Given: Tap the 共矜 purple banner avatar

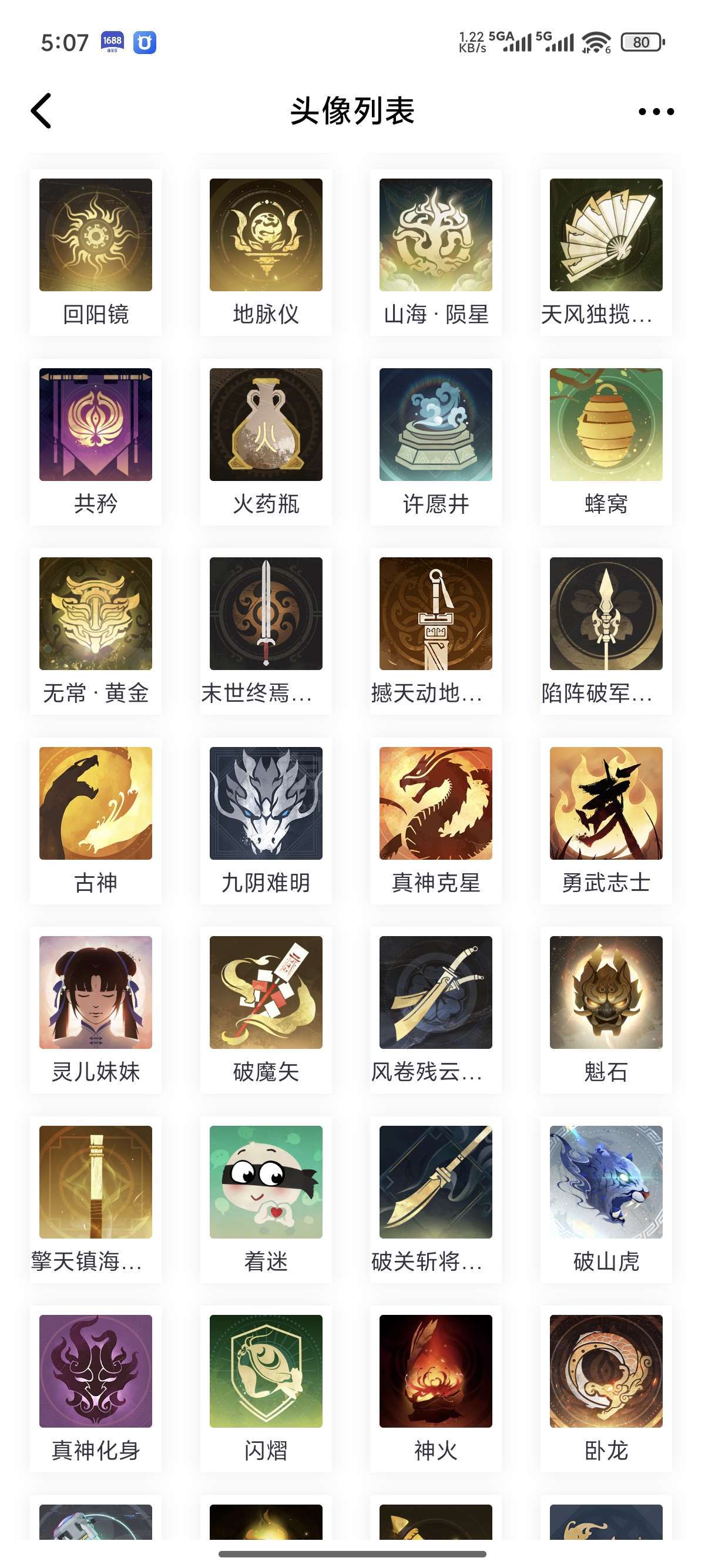Looking at the screenshot, I should [x=96, y=442].
